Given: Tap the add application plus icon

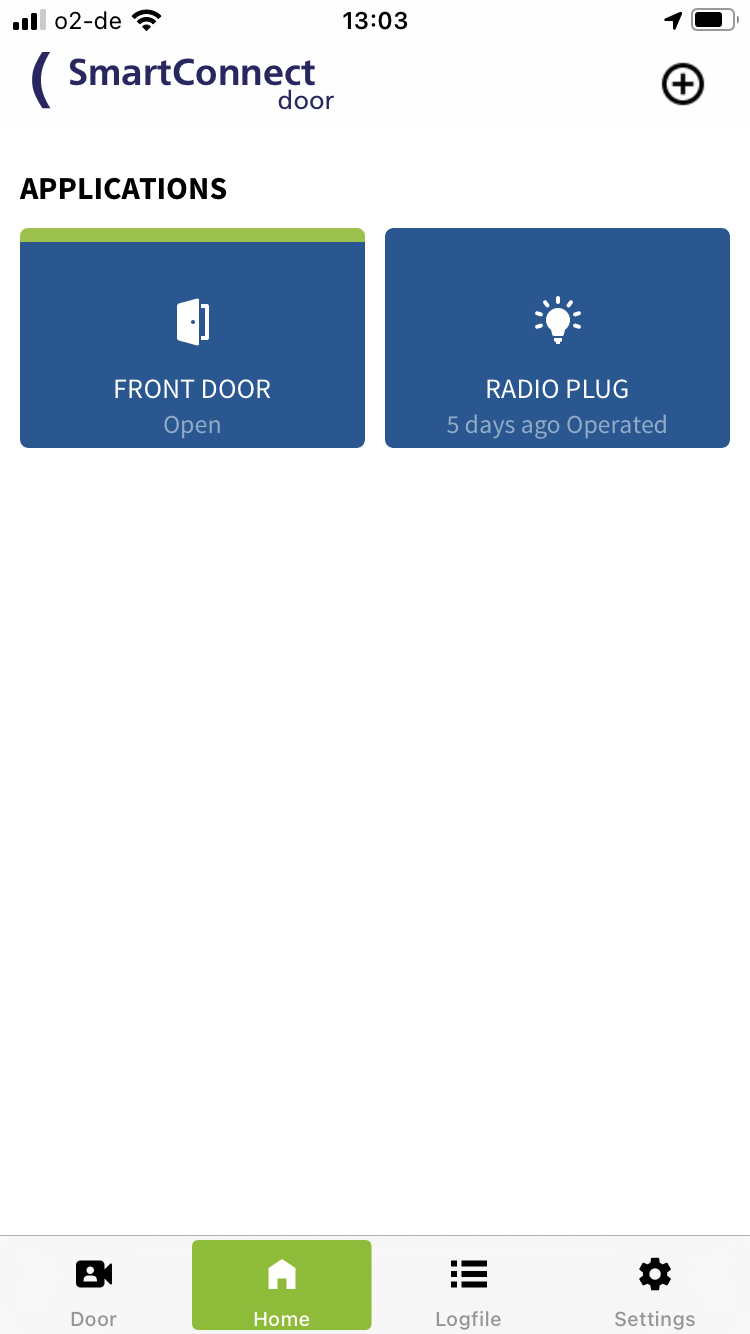Looking at the screenshot, I should 682,84.
